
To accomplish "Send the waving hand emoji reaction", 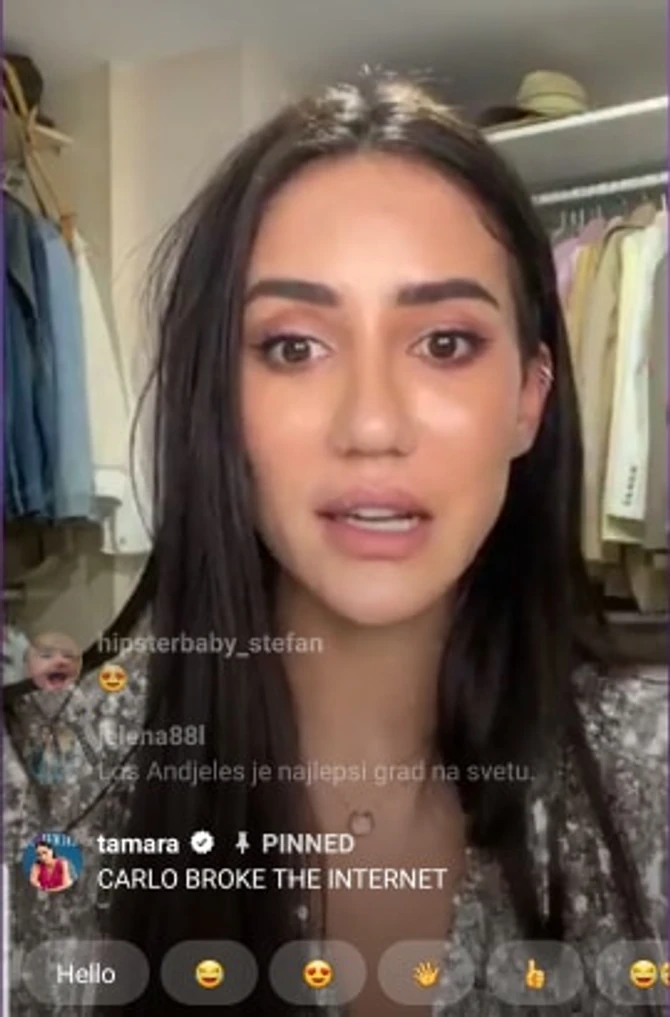I will coord(426,973).
